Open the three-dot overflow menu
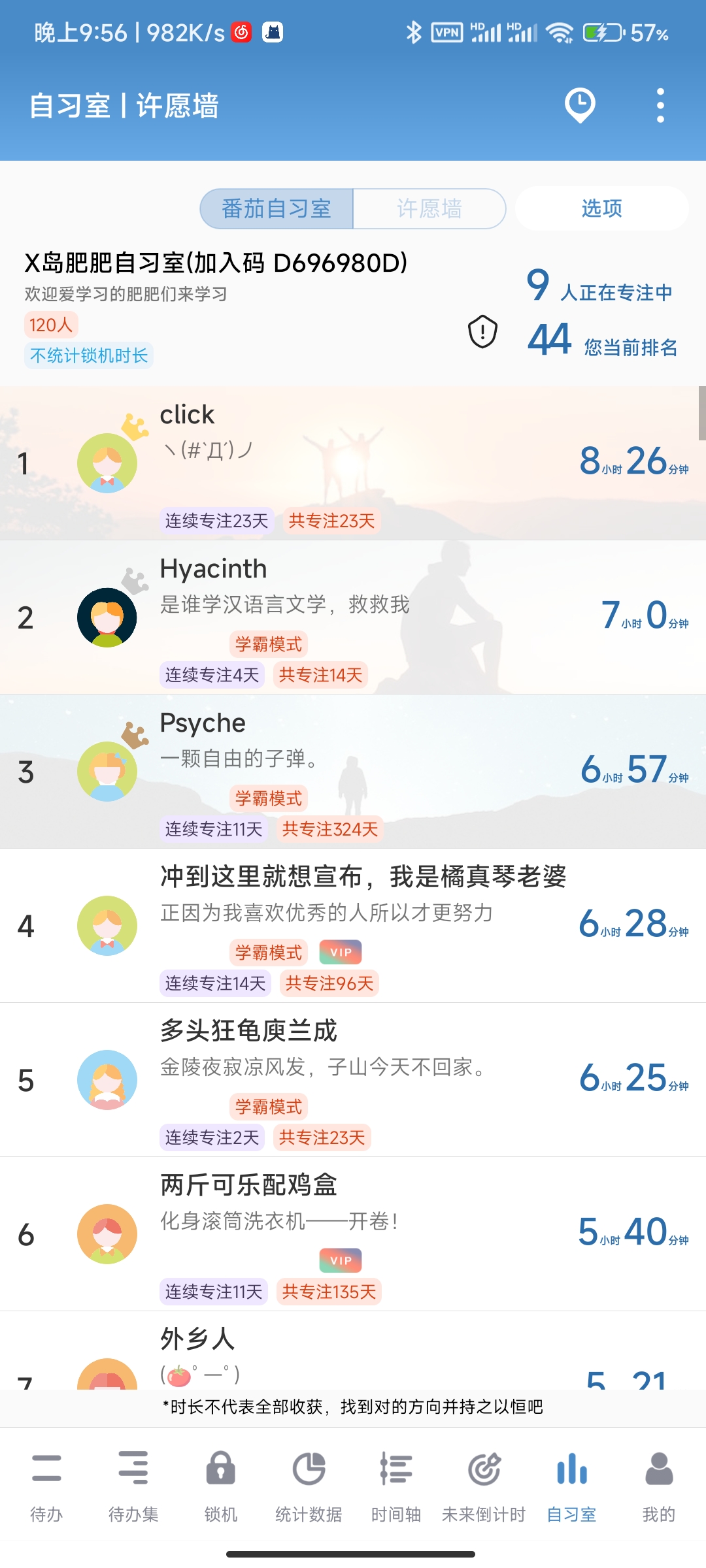This screenshot has width=706, height=1568. pos(660,105)
